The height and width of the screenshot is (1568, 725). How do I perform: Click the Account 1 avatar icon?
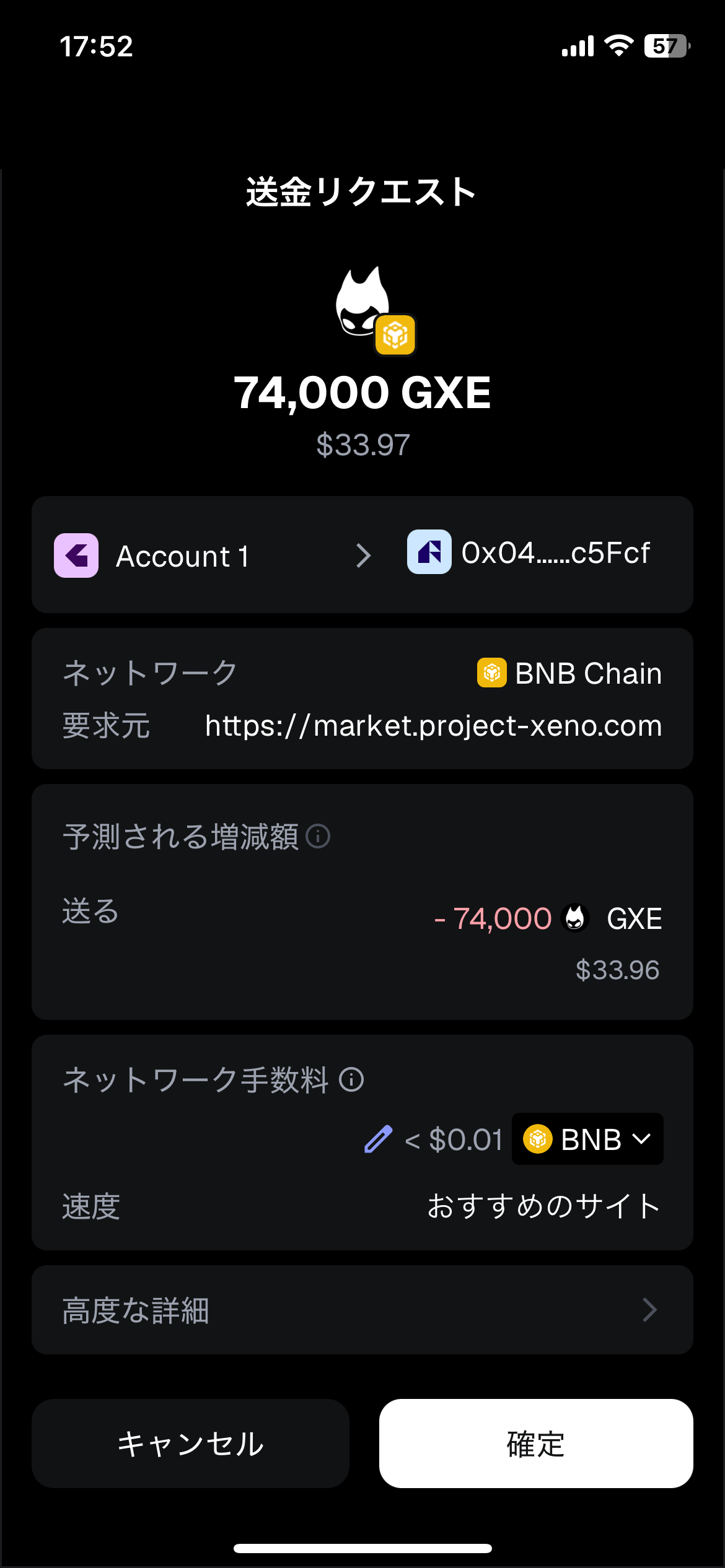[x=76, y=555]
